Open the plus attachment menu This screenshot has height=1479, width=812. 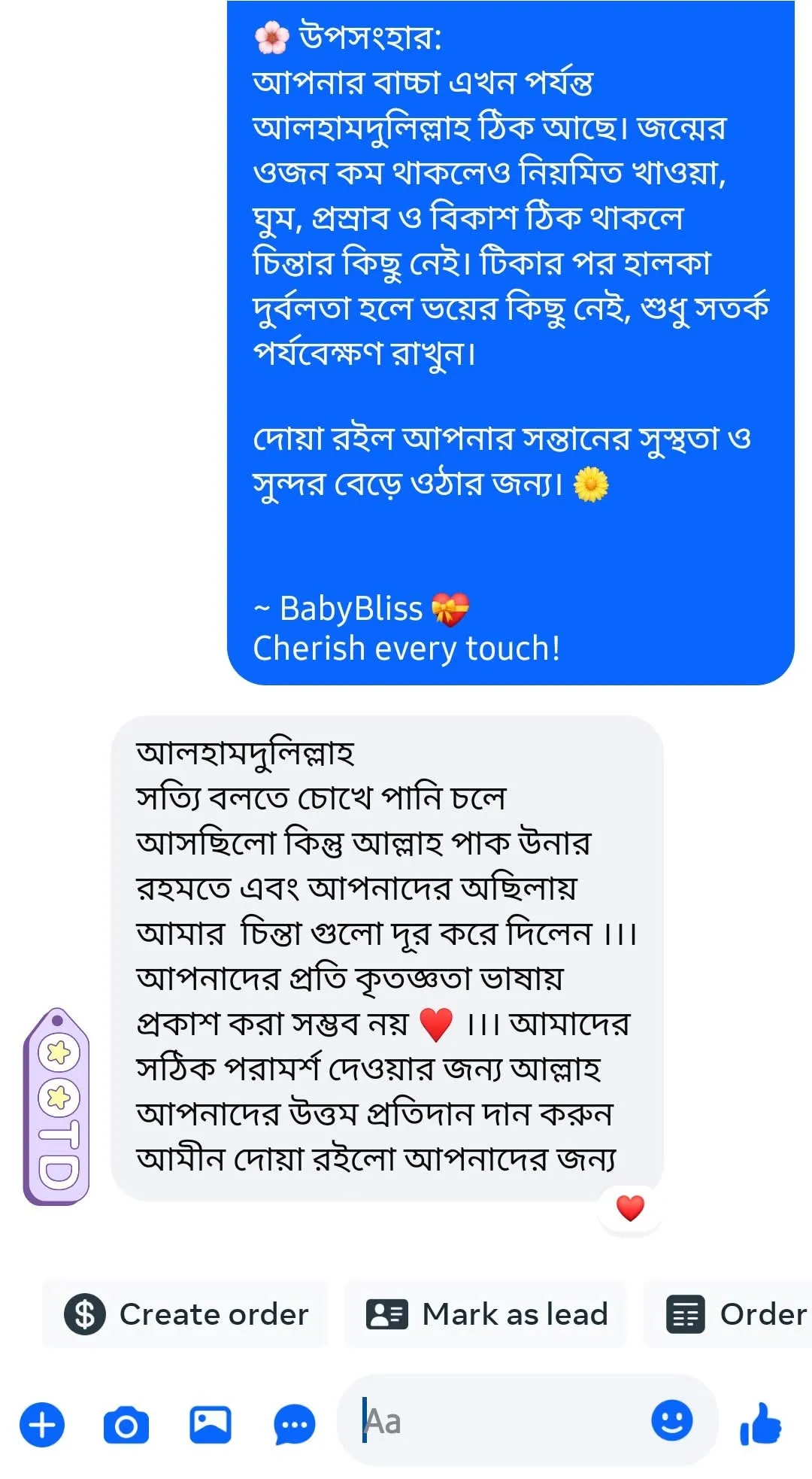coord(42,1424)
